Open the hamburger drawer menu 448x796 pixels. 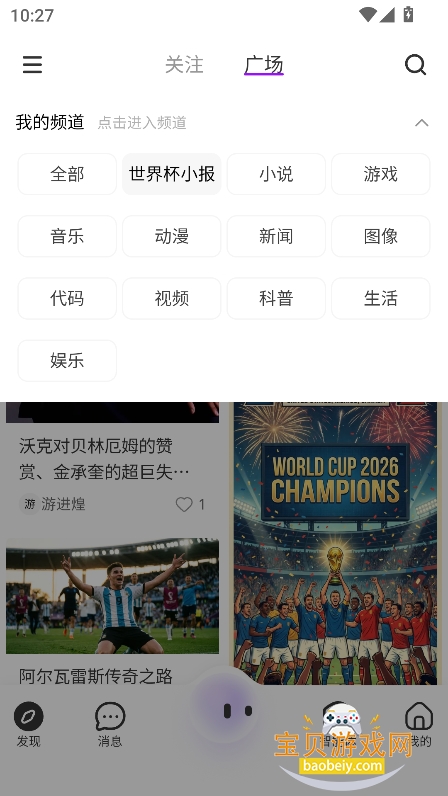pos(33,64)
